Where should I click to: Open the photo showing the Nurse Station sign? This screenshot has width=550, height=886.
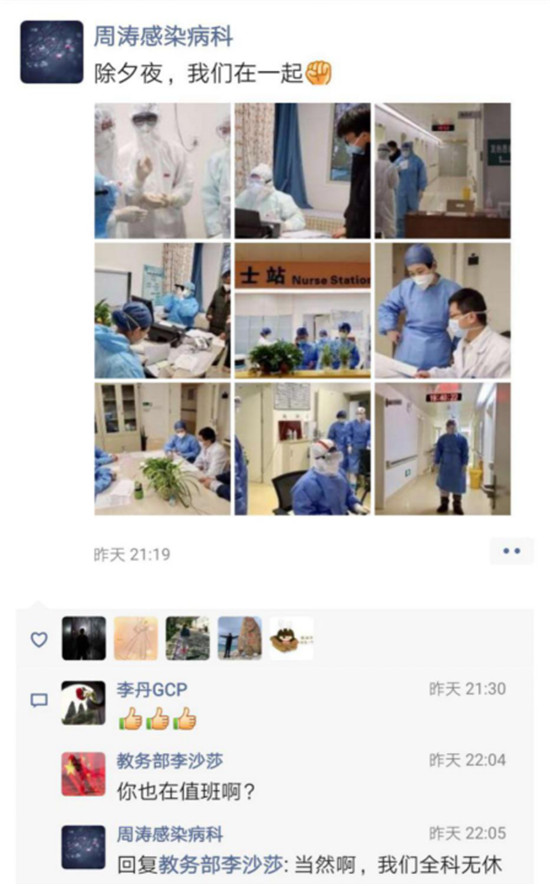(x=302, y=310)
